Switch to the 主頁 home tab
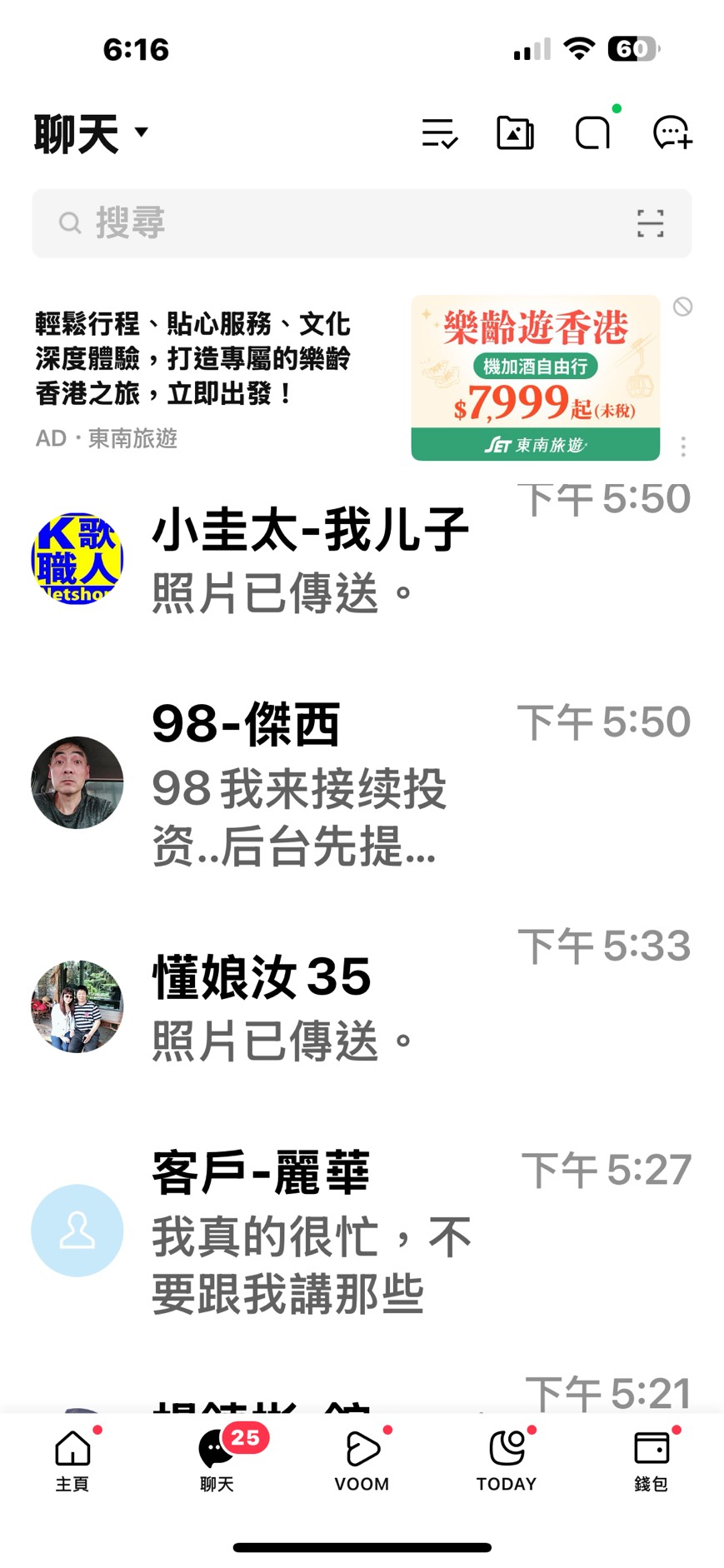Viewport: 724px width, 1568px height. 72,1460
